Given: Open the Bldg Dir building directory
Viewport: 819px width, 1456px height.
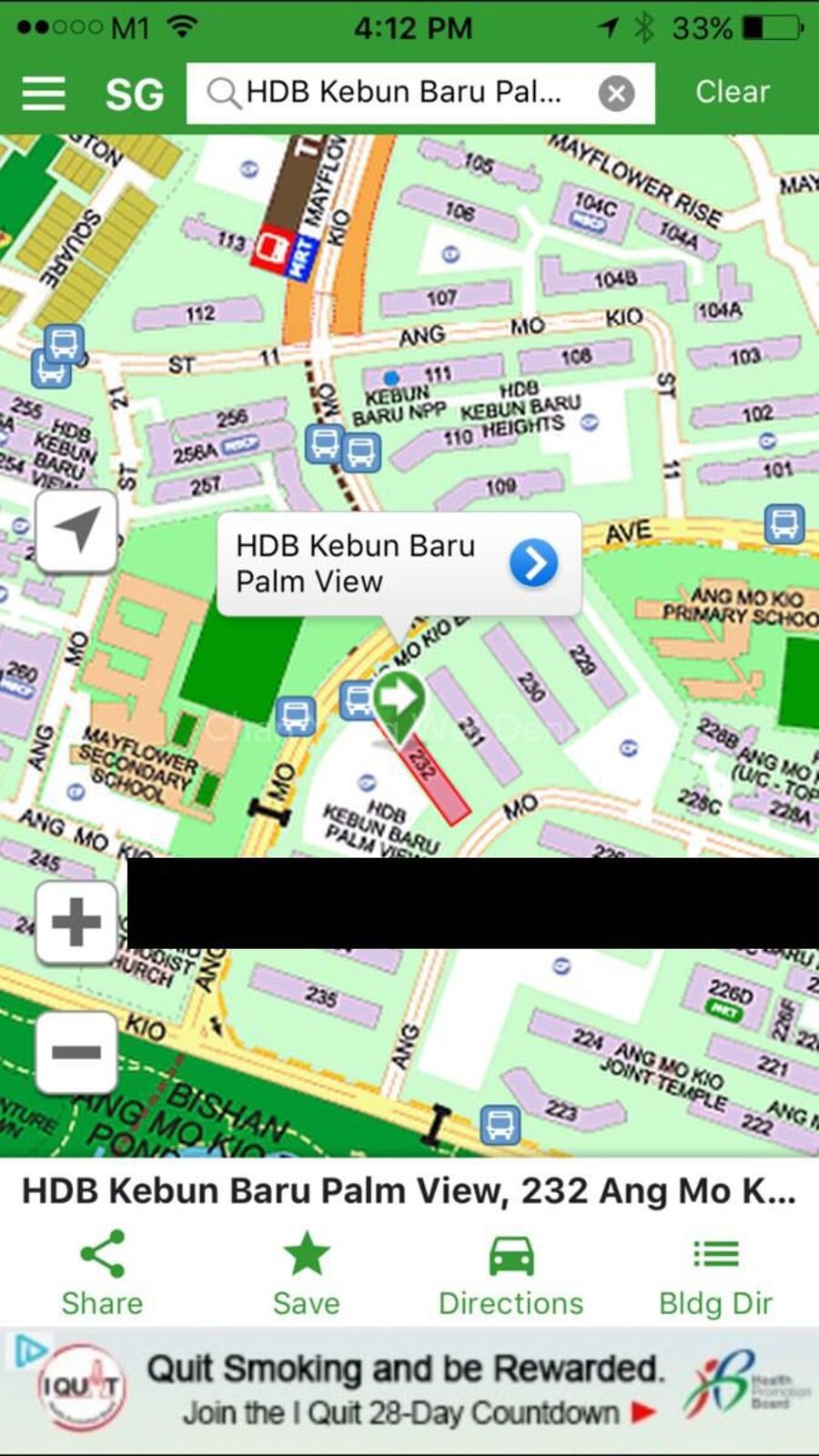Looking at the screenshot, I should 715,1273.
